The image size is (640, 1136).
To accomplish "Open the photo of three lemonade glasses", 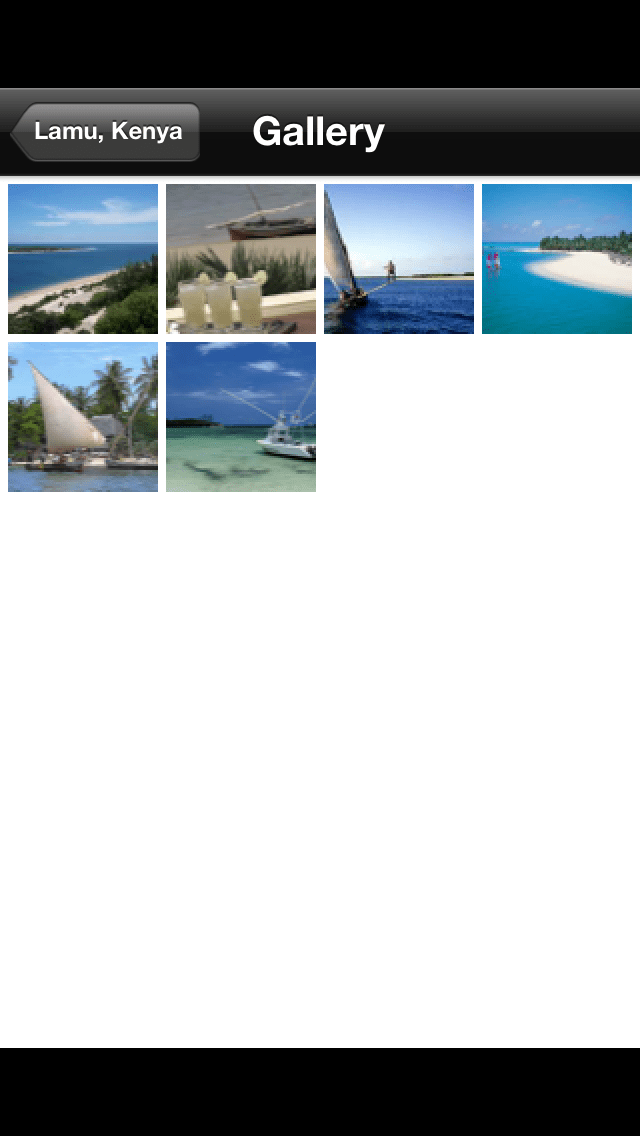I will pyautogui.click(x=241, y=259).
